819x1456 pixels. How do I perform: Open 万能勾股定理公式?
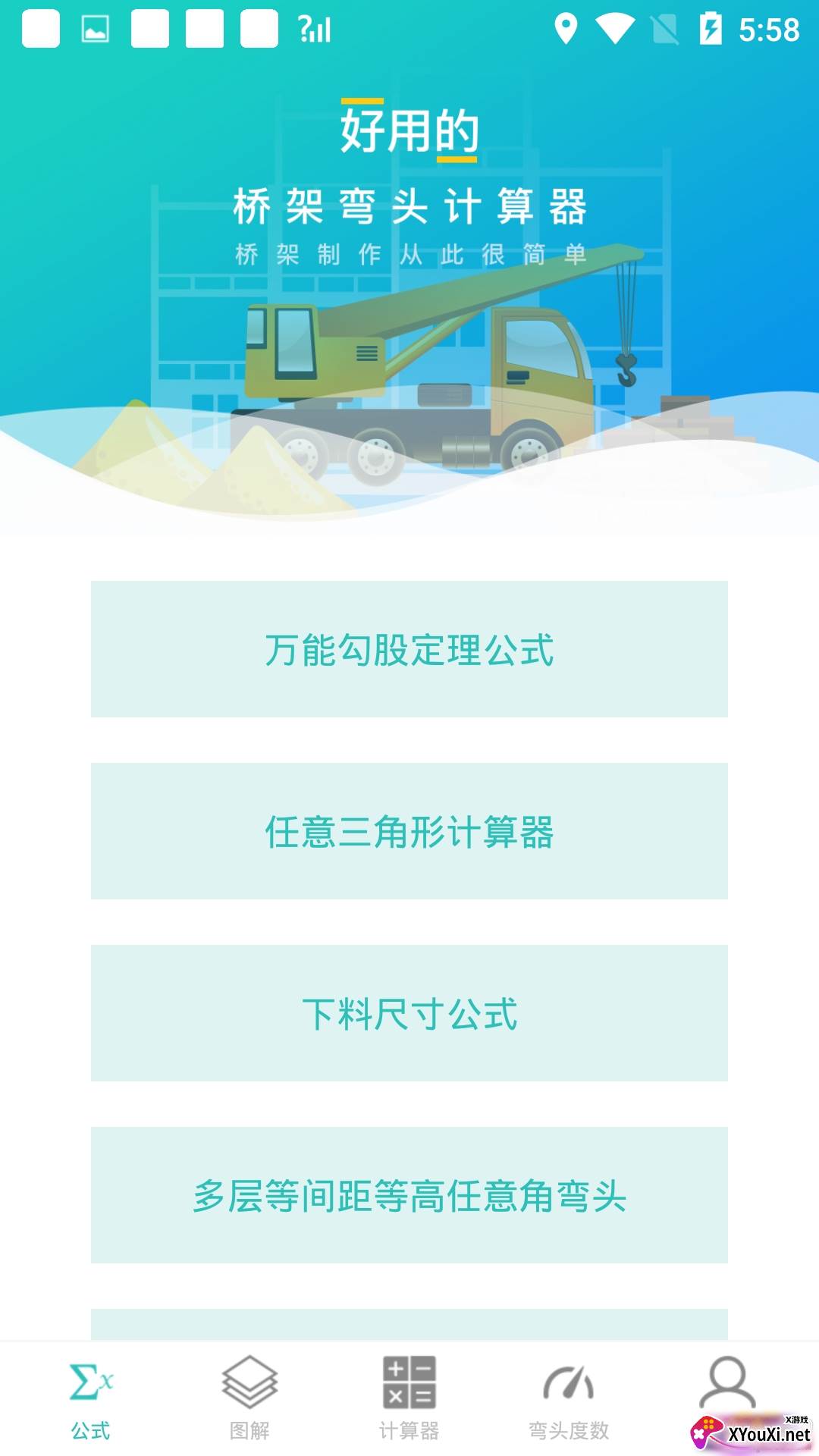point(409,649)
